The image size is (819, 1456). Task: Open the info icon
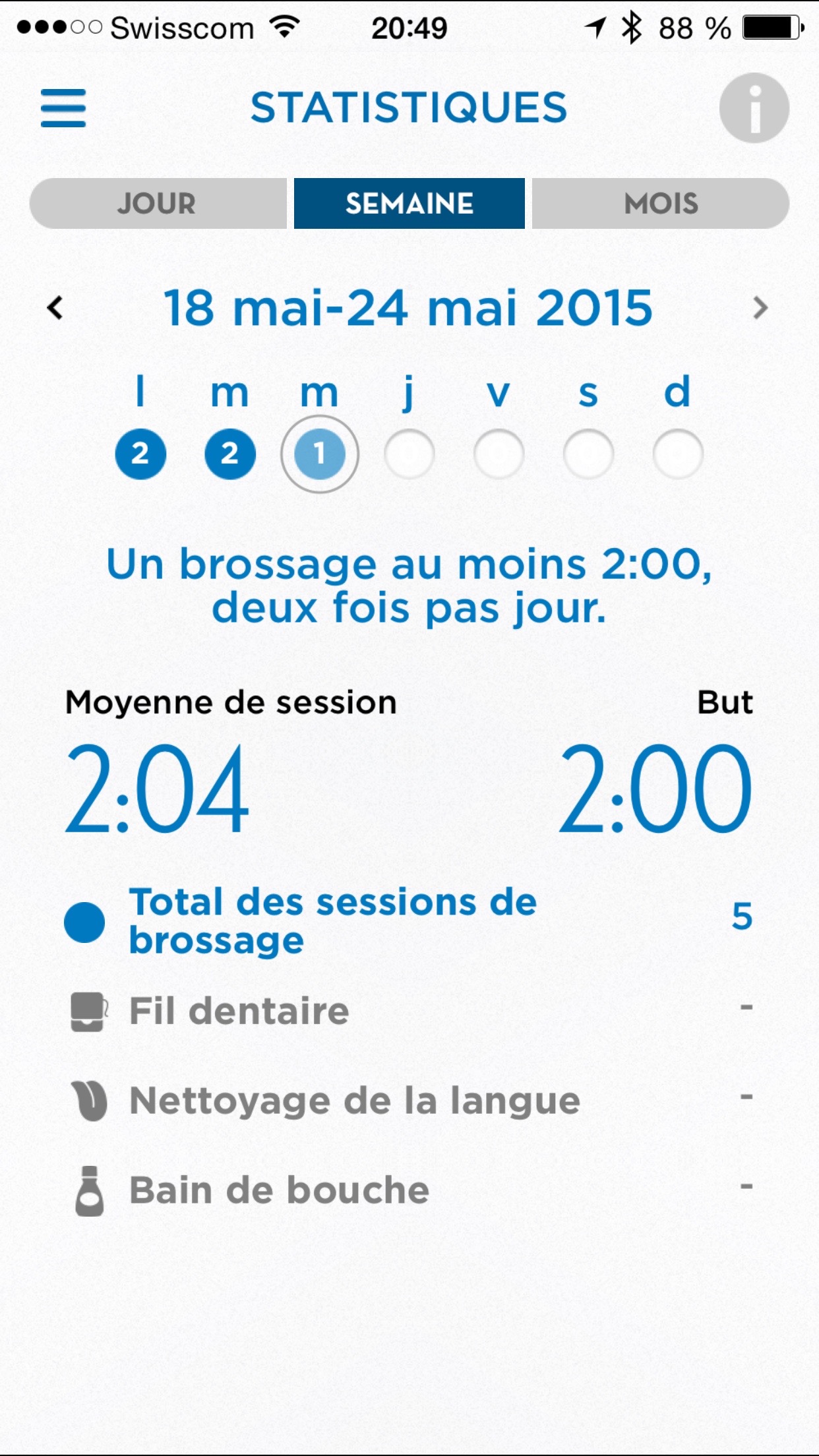(x=754, y=108)
